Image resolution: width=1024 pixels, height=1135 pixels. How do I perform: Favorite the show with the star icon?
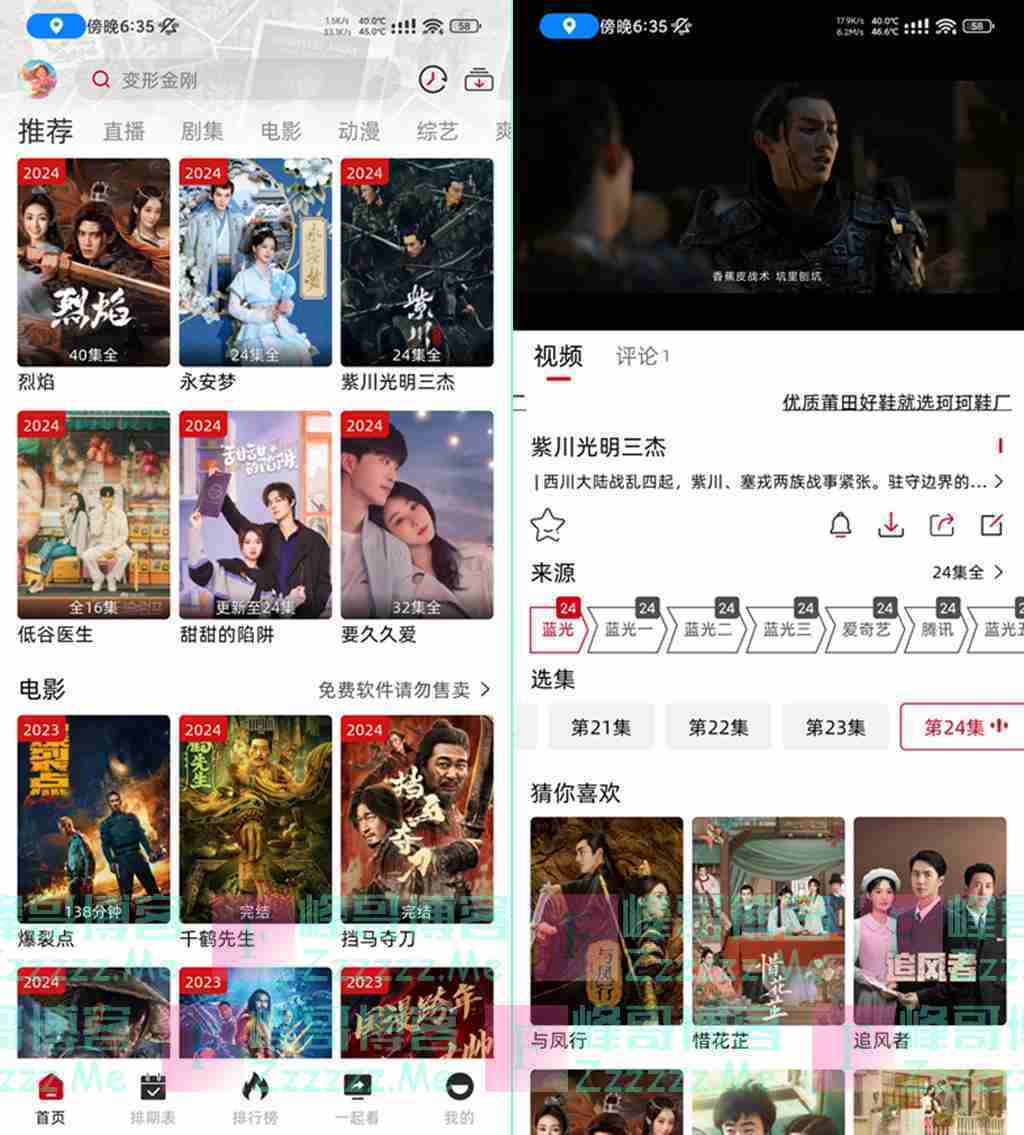click(x=548, y=524)
